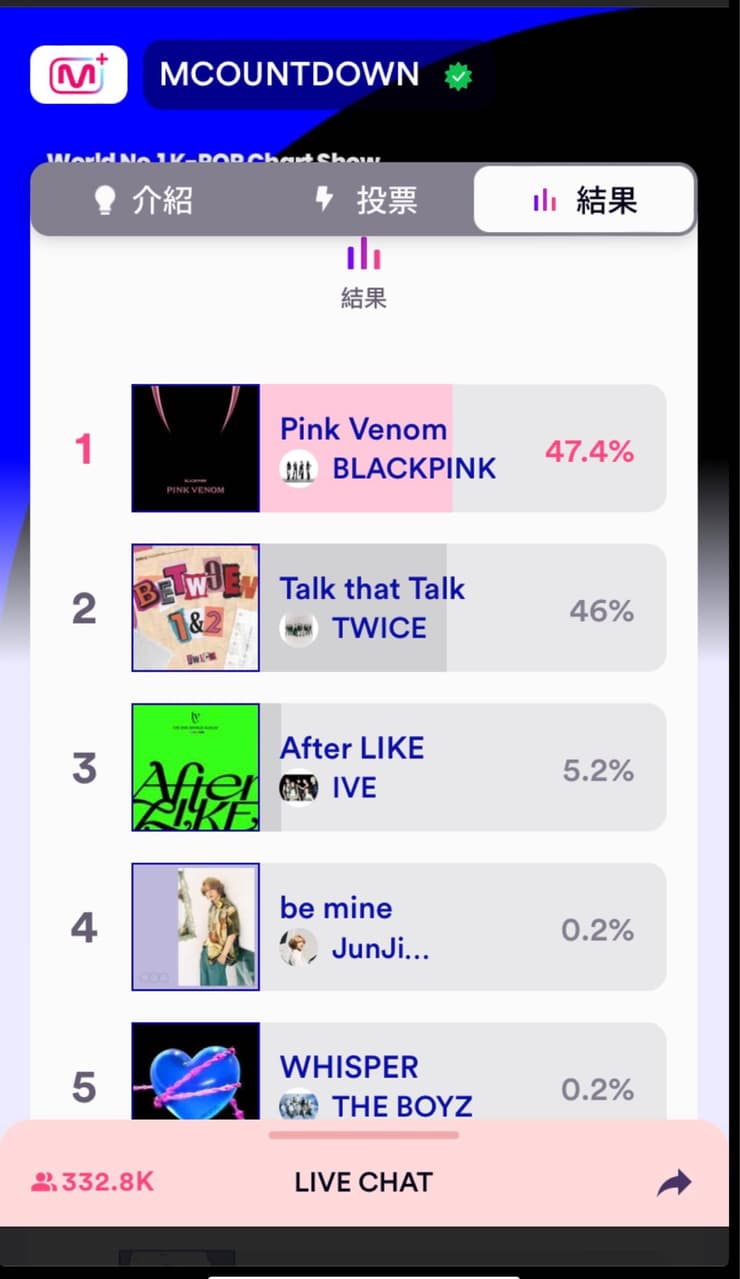The width and height of the screenshot is (740, 1279).
Task: Select TWICE's group avatar icon
Action: pyautogui.click(x=299, y=628)
